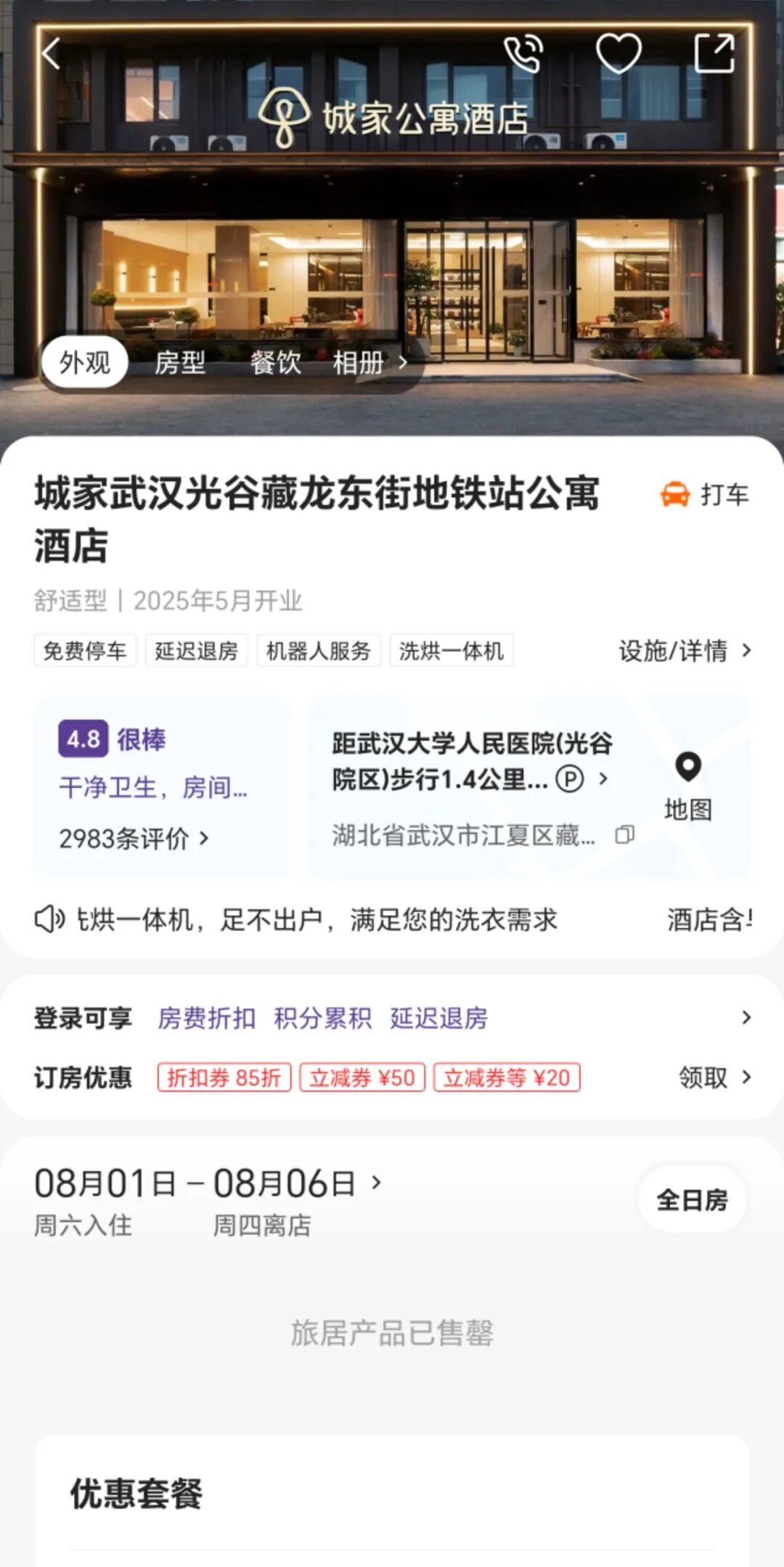Switch to 房型 photos
The image size is (784, 1567).
pos(180,362)
